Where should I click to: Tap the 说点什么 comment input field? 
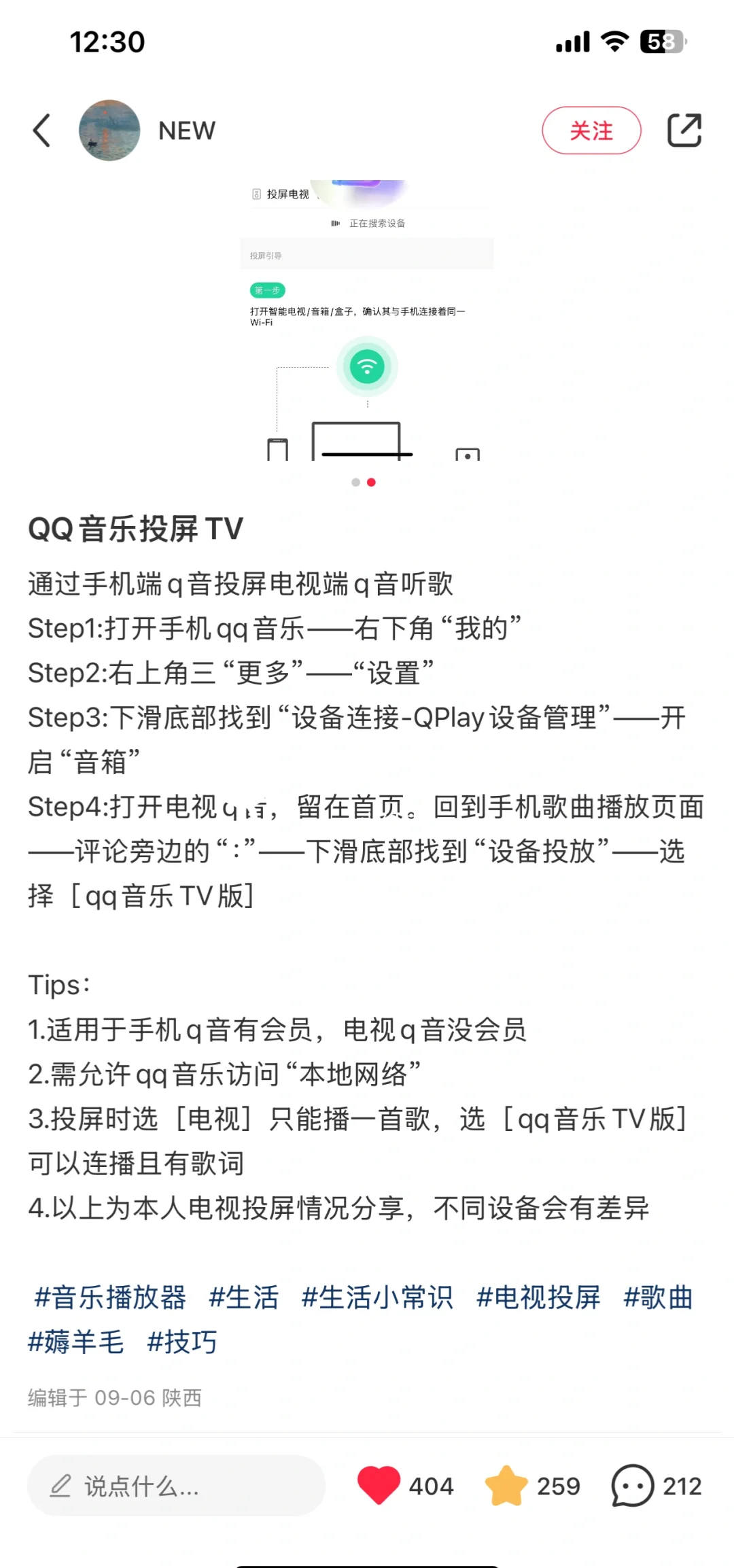[177, 1486]
